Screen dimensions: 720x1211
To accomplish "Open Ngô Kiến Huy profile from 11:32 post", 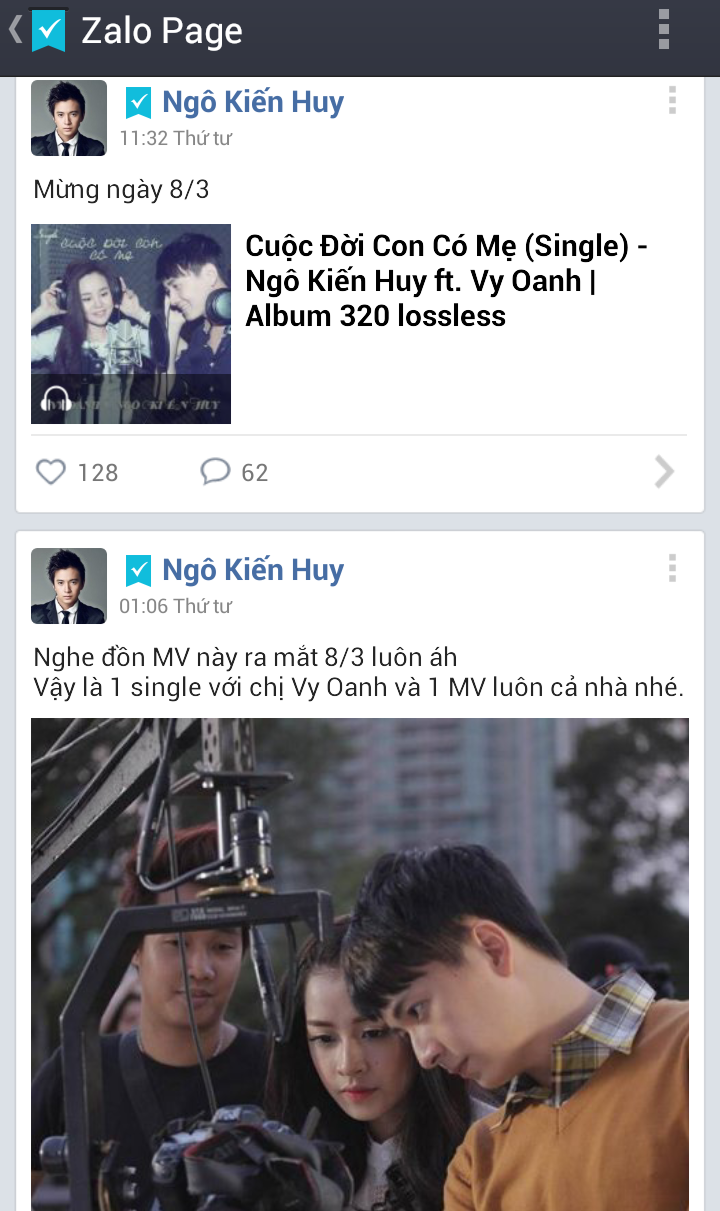I will 253,102.
